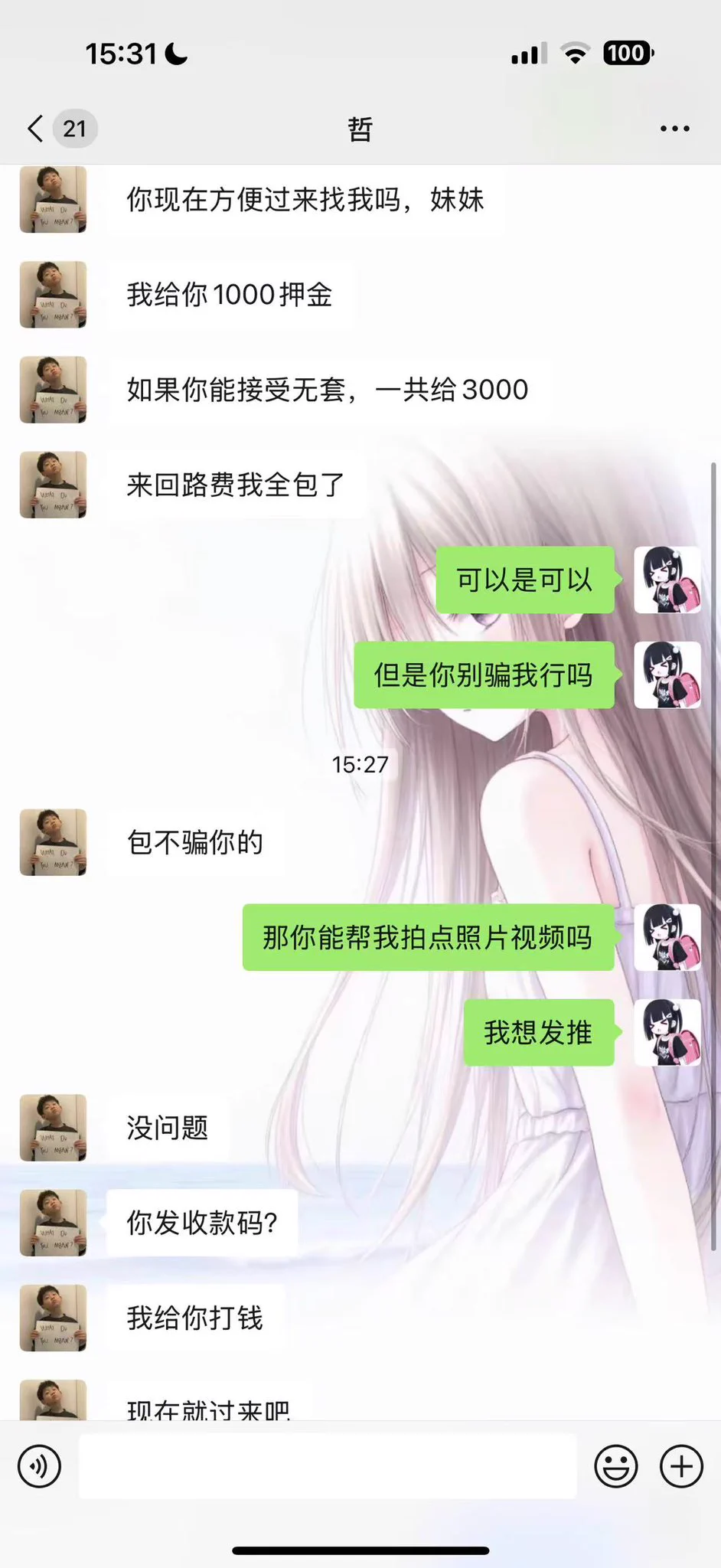Open the three-dot chat info menu
This screenshot has height=1568, width=721.
(674, 129)
